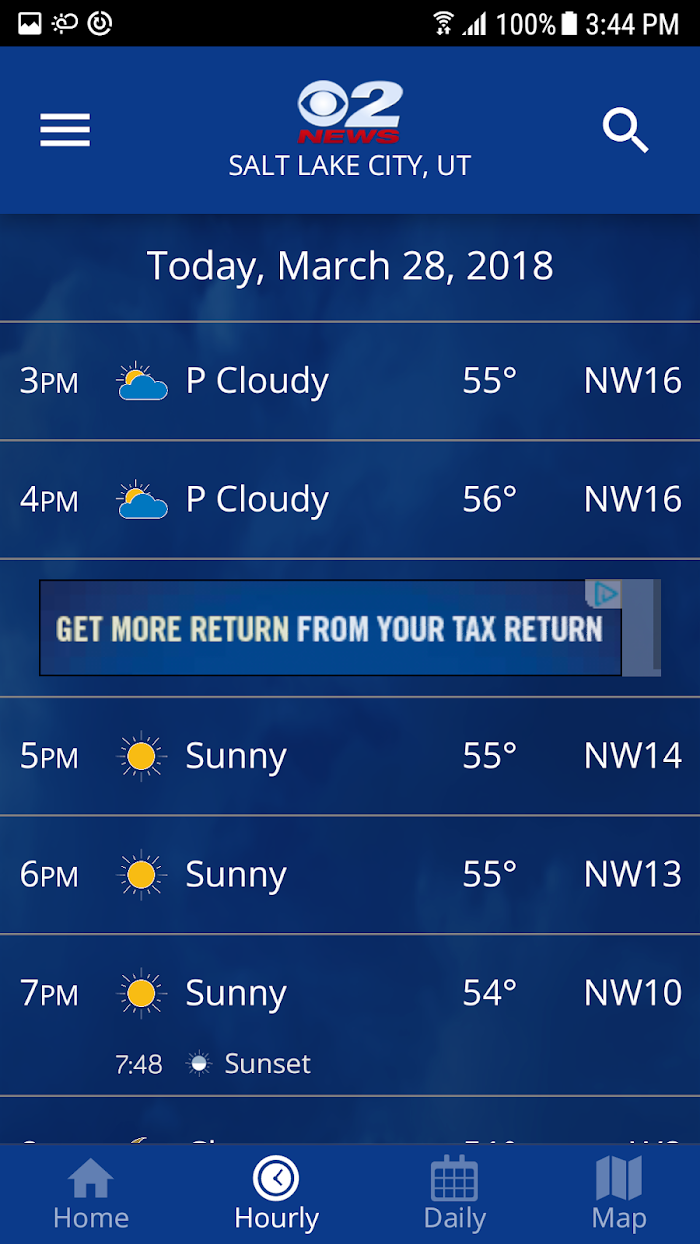Switch to the Home tab
The image size is (700, 1244).
point(91,1194)
